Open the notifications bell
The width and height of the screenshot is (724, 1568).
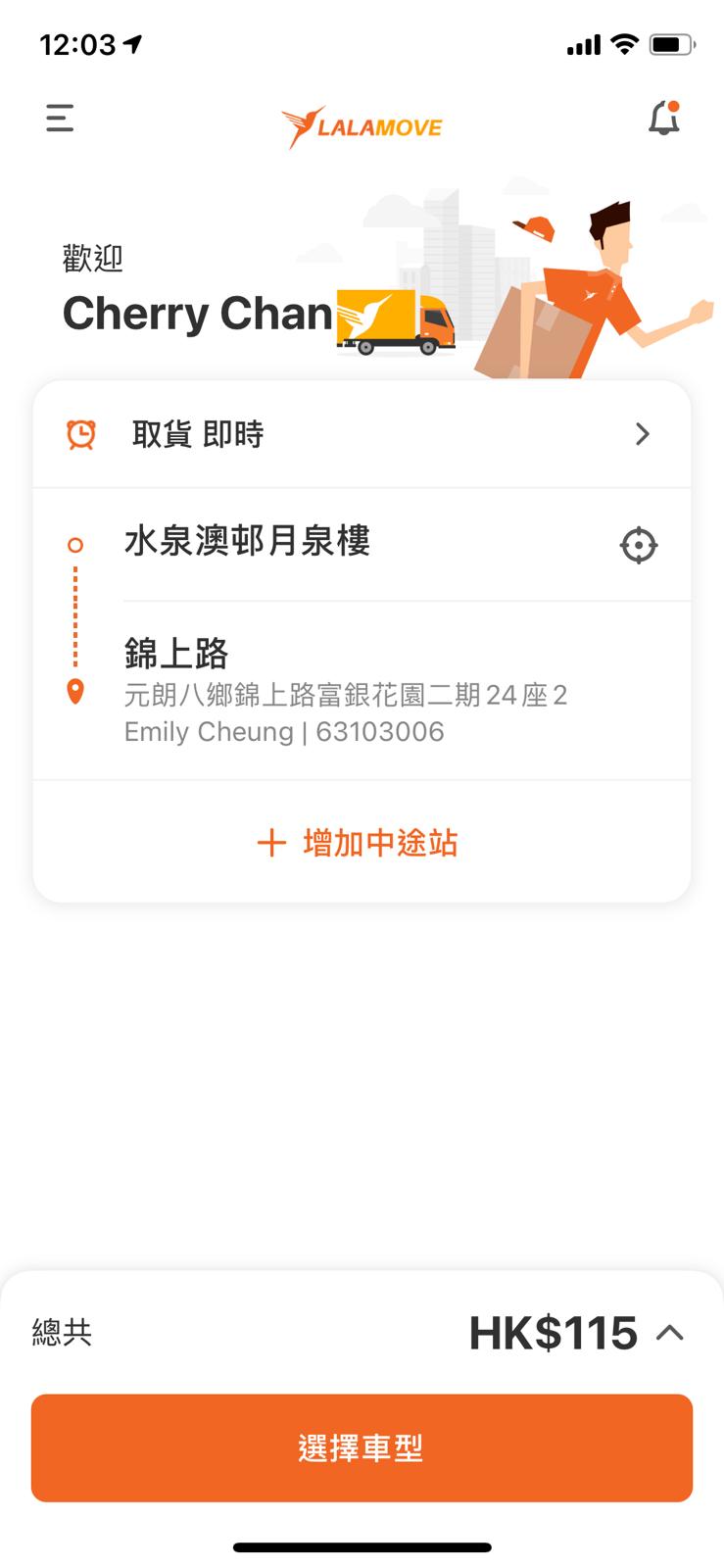663,119
